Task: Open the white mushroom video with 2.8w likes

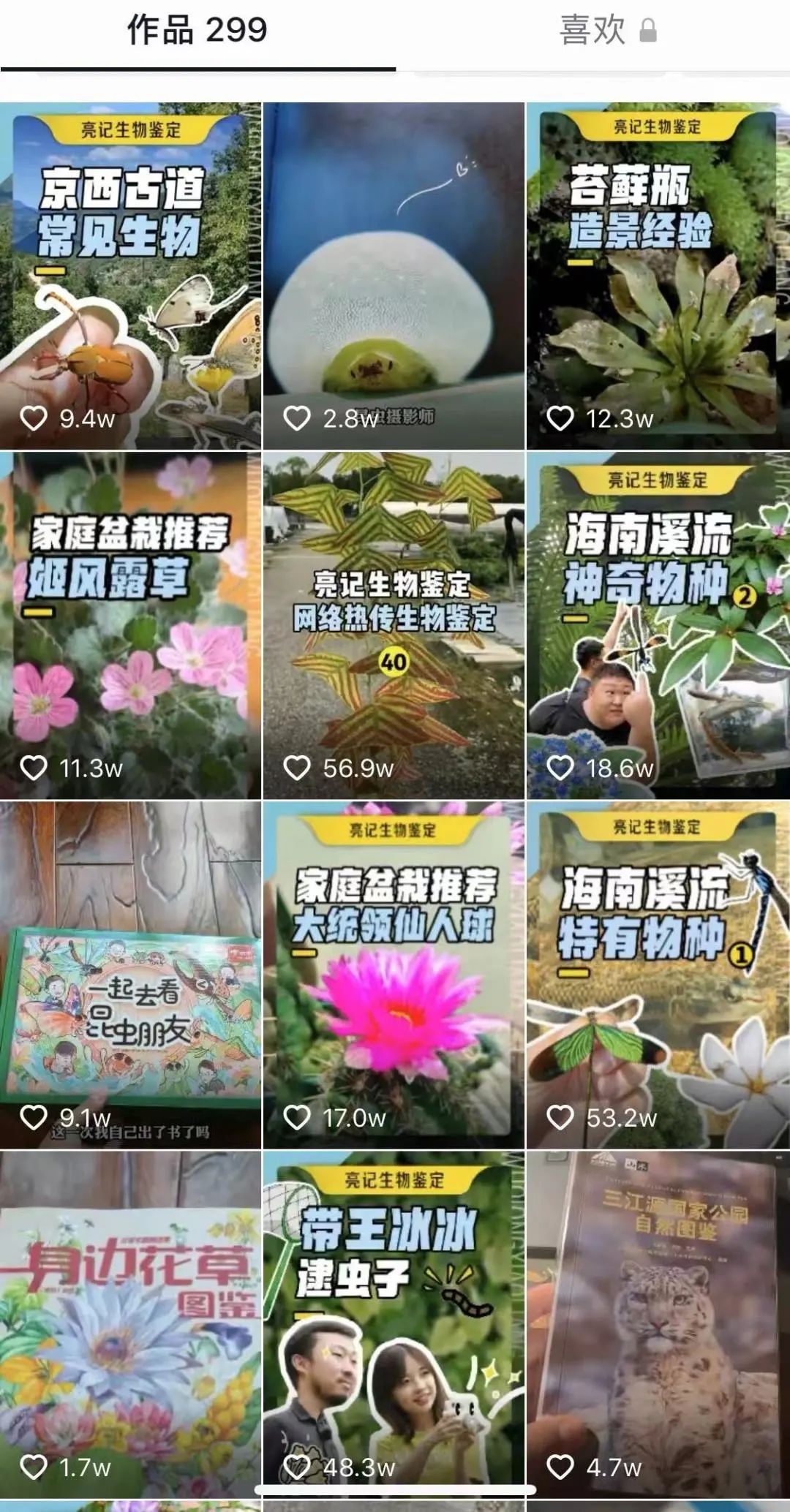Action: (394, 275)
